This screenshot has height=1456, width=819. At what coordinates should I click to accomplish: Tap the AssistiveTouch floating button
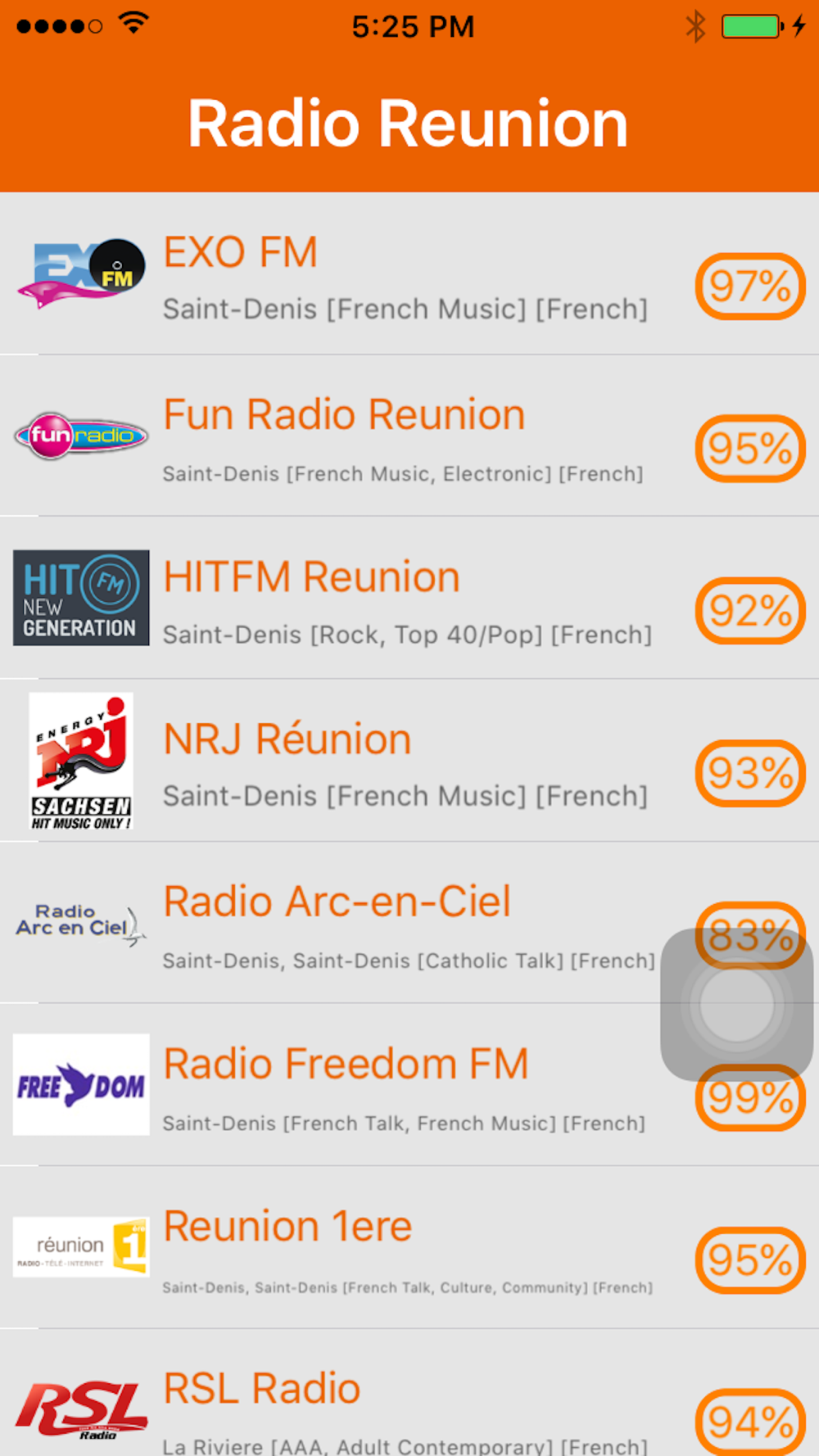point(737,1005)
